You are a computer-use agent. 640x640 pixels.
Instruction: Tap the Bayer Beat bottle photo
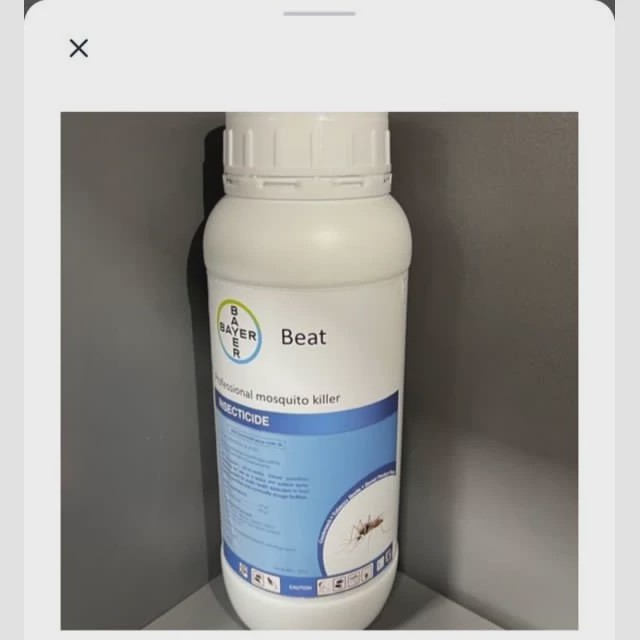(319, 371)
